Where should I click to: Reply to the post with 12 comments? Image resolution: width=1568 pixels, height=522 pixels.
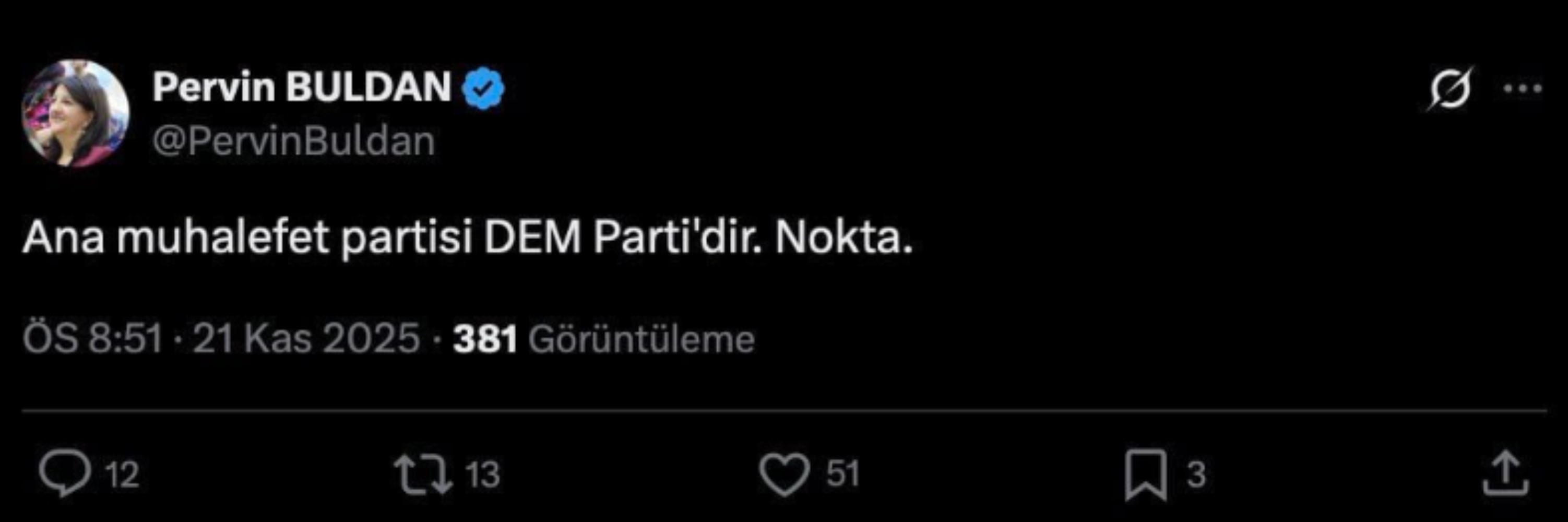click(x=65, y=473)
